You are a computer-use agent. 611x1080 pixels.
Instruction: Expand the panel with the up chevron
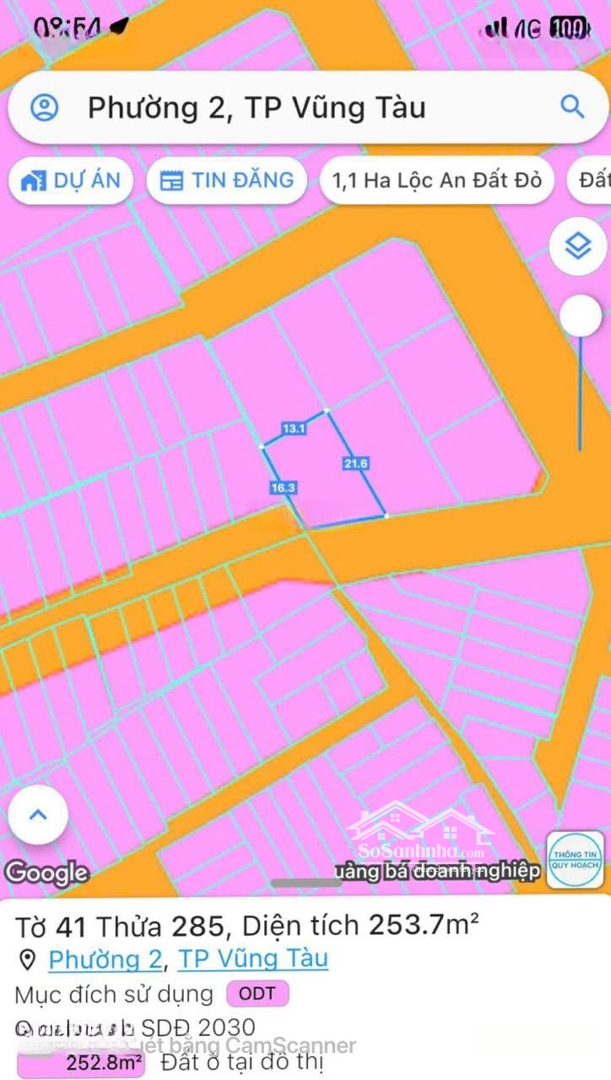pos(38,815)
